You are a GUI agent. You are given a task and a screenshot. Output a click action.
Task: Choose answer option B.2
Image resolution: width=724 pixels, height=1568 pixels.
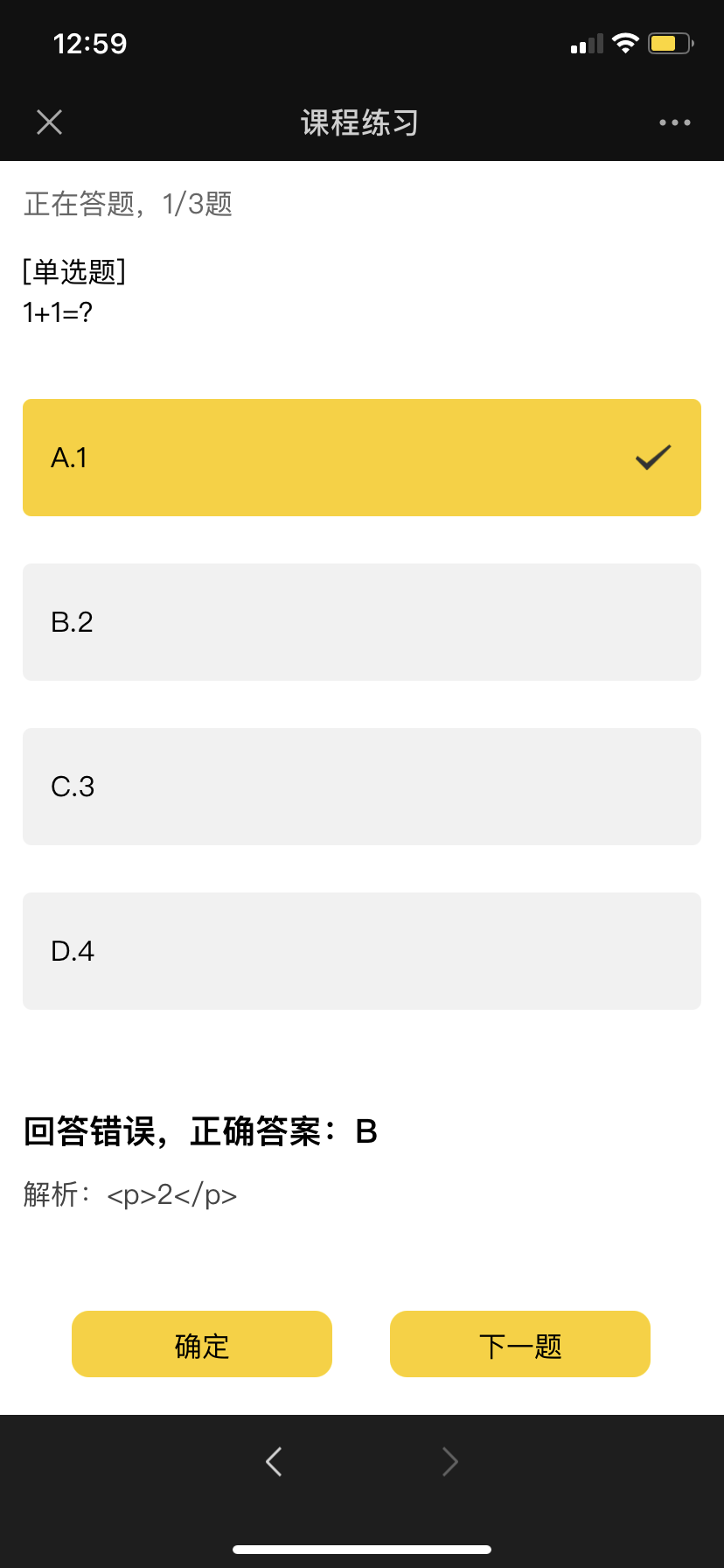[x=361, y=622]
